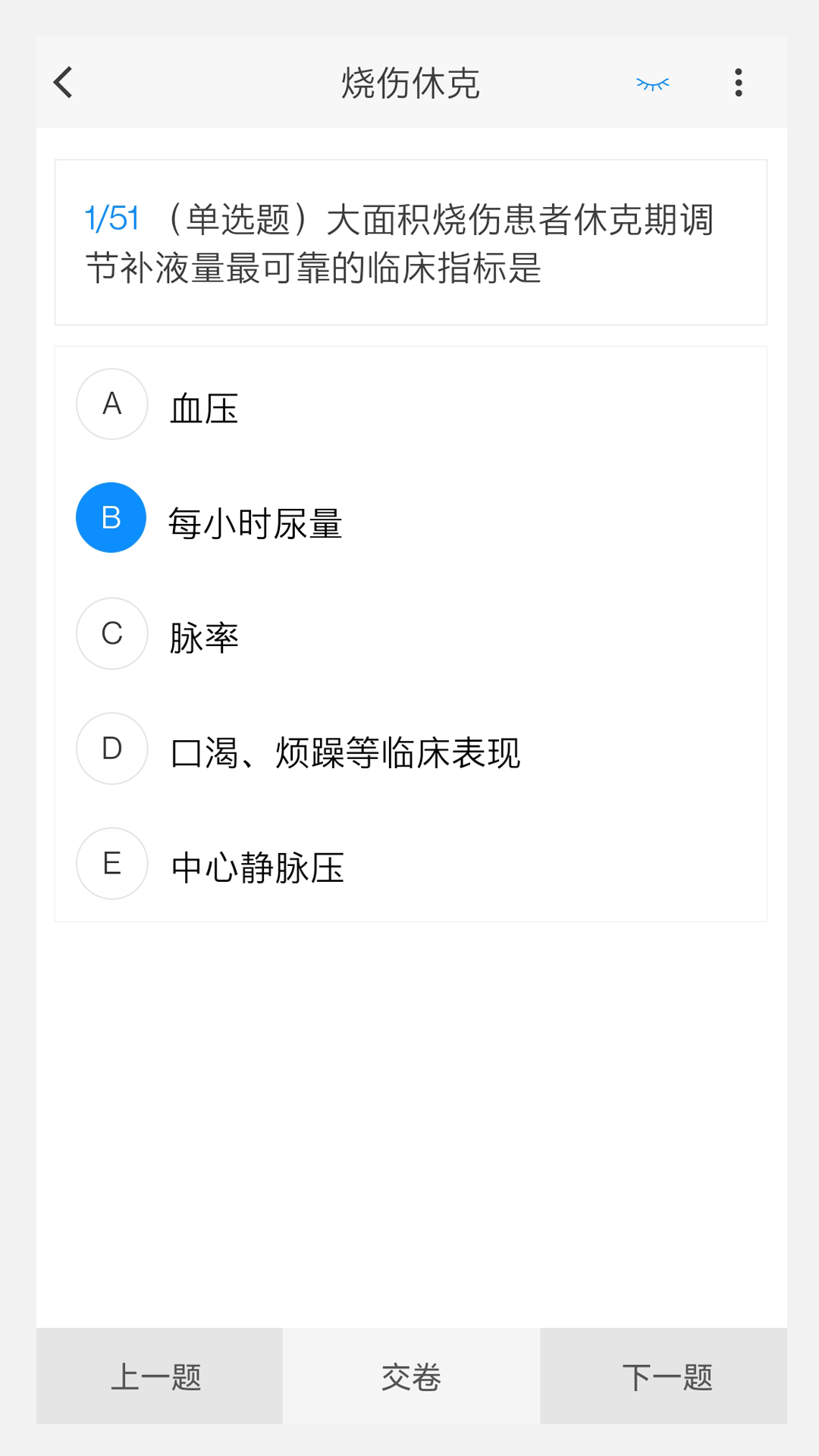Click the option 中心静脉压 text label
The width and height of the screenshot is (819, 1456).
pyautogui.click(x=256, y=866)
